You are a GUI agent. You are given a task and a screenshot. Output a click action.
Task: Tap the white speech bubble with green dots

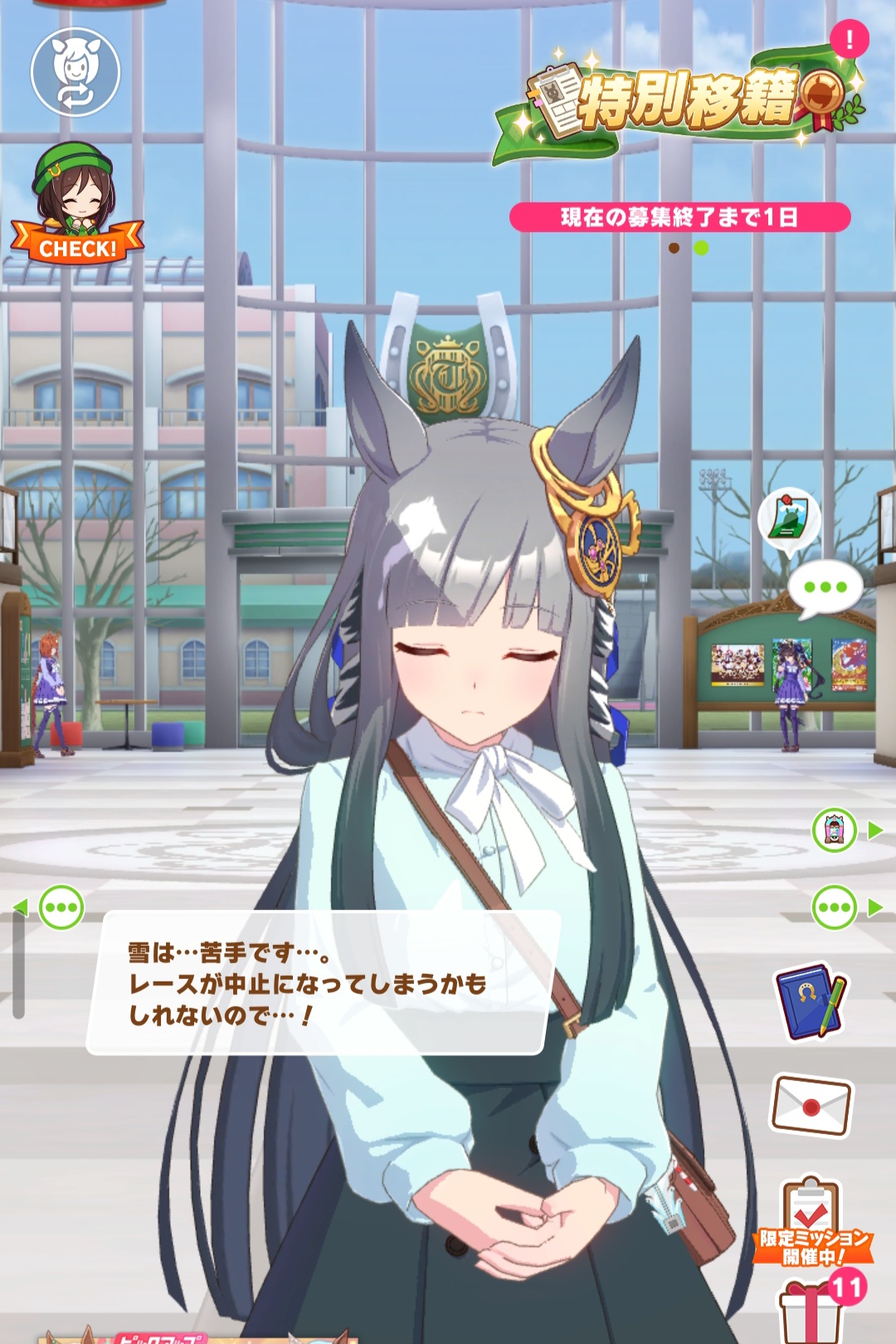pos(825,587)
